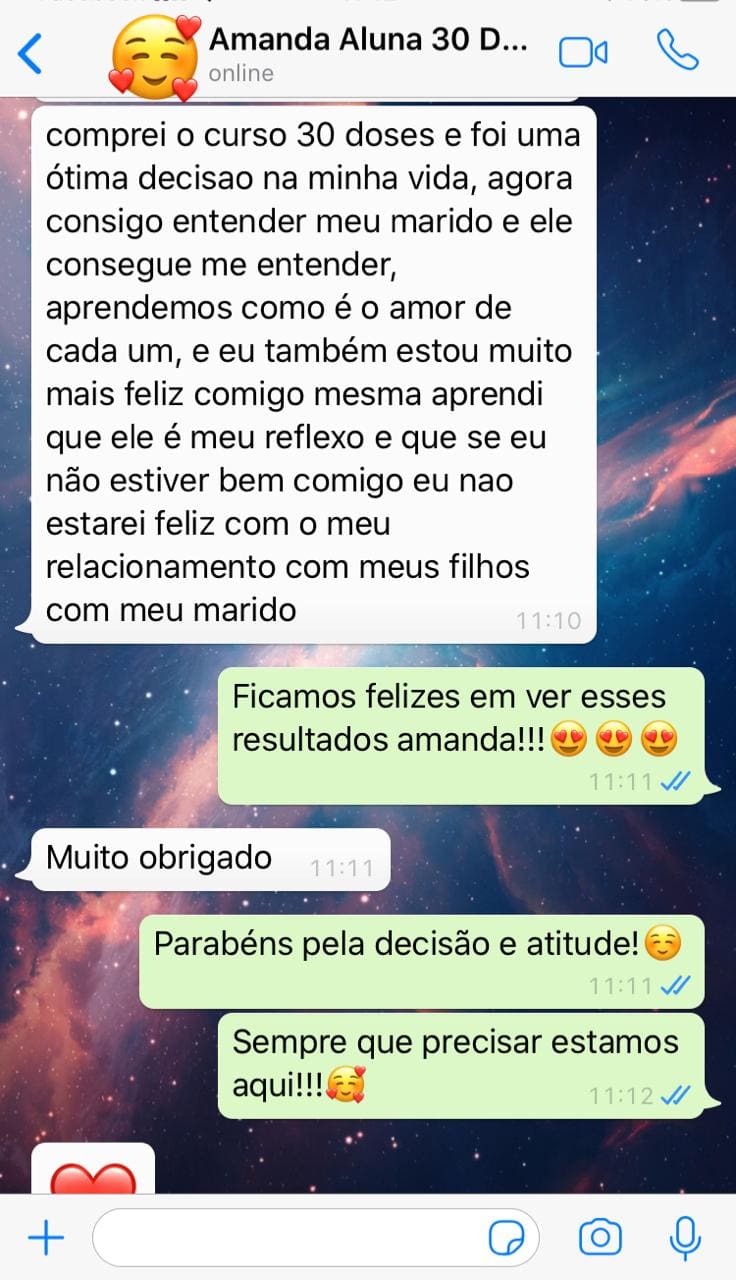This screenshot has height=1280, width=736.
Task: Tap the microphone for a voice message
Action: 685,1239
